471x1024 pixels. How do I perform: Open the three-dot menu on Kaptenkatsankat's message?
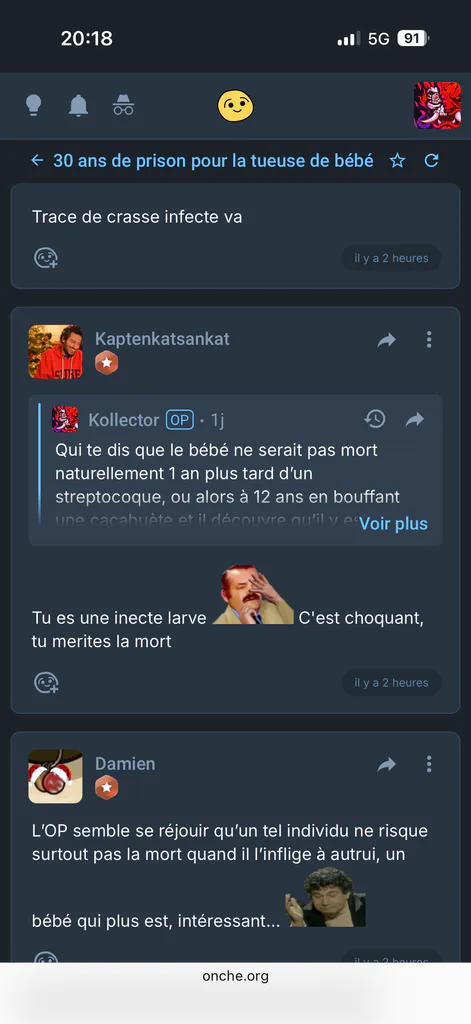click(x=429, y=340)
